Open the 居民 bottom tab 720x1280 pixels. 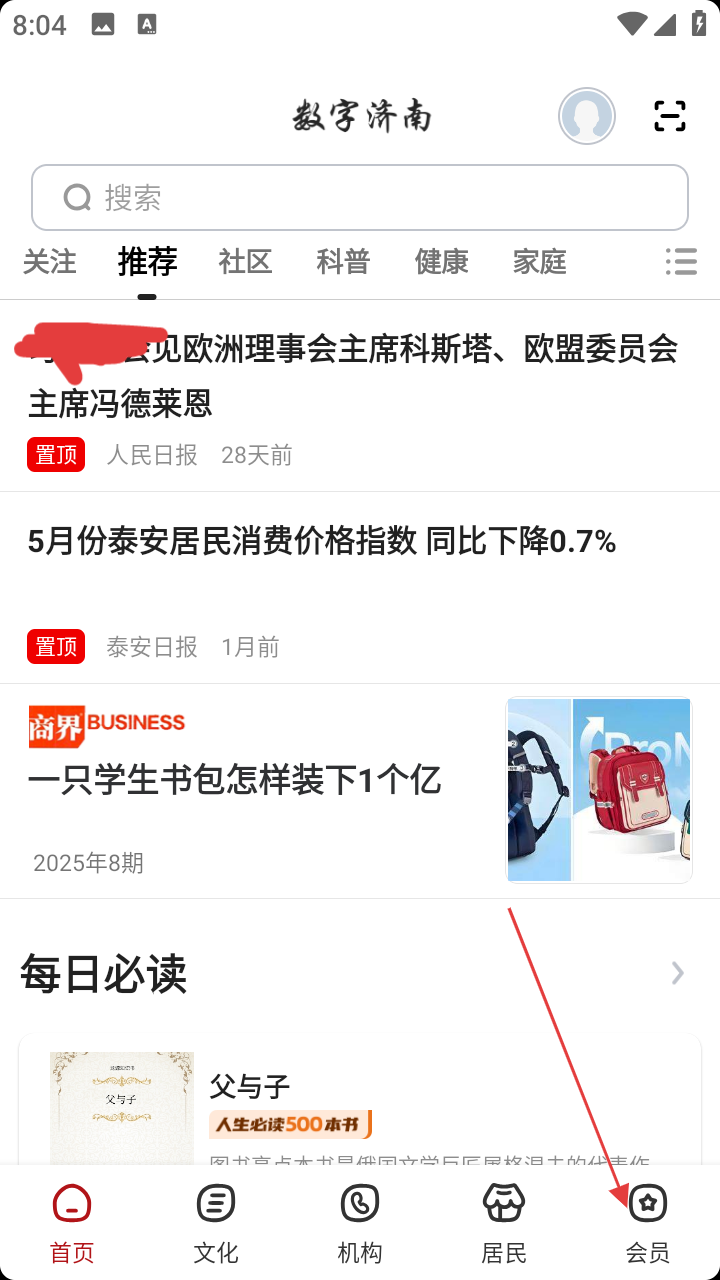(504, 1223)
